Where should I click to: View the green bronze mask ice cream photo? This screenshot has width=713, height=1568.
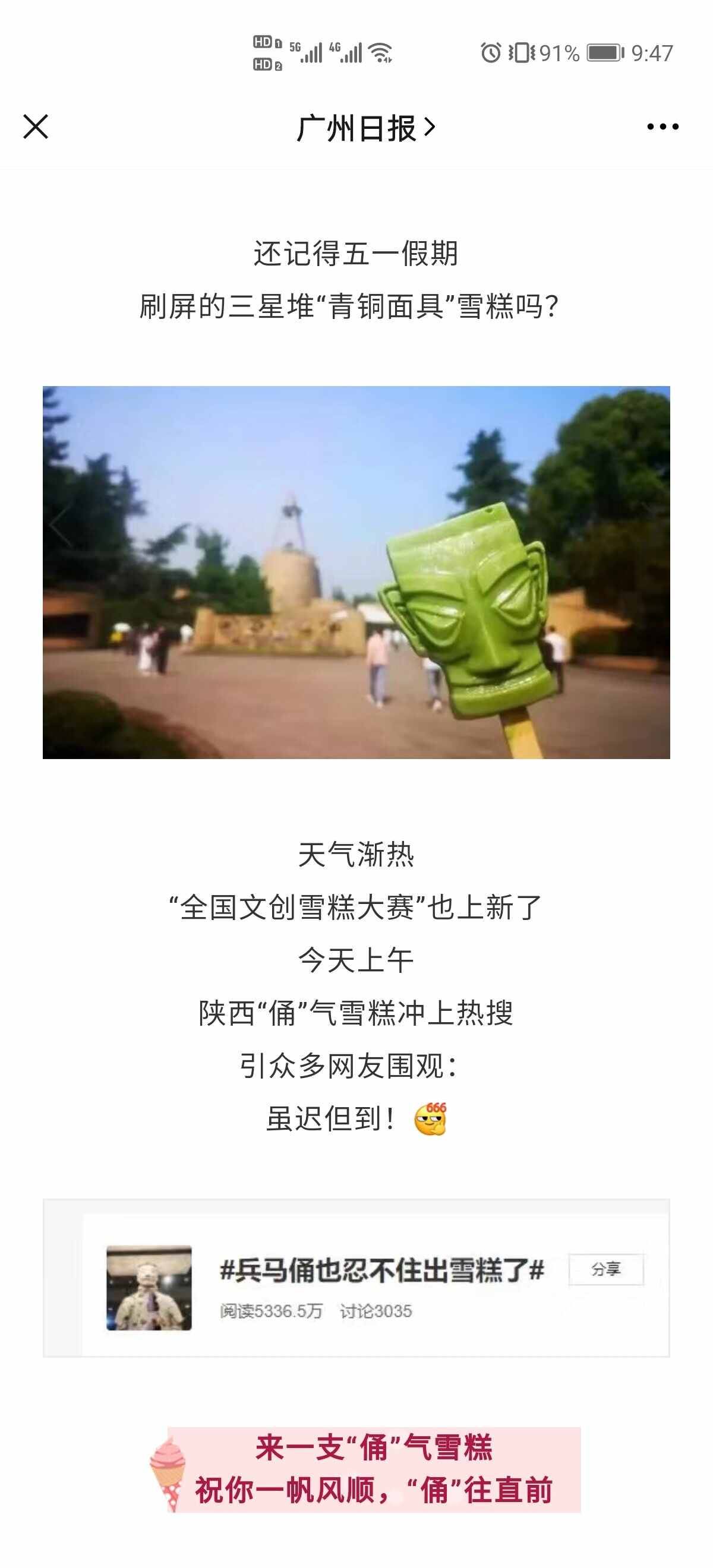[x=356, y=572]
